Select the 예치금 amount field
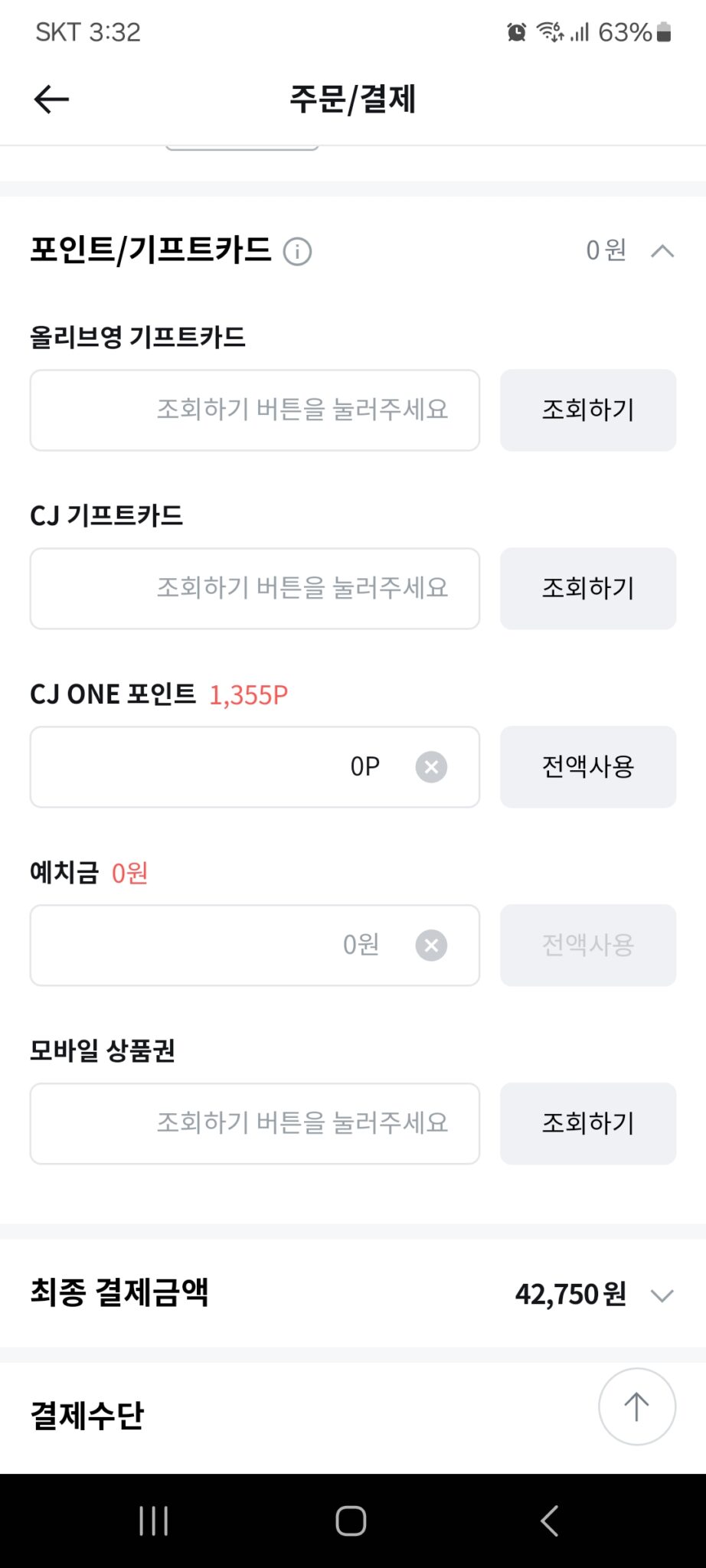The image size is (706, 1568). (222, 945)
